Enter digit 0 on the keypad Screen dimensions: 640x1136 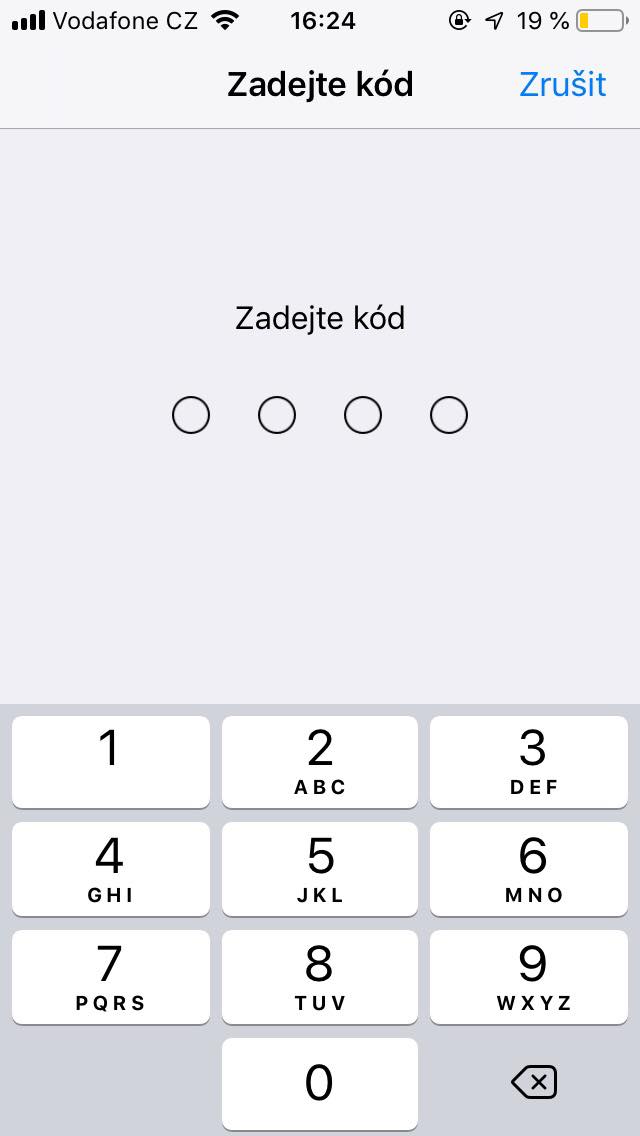pyautogui.click(x=320, y=1082)
